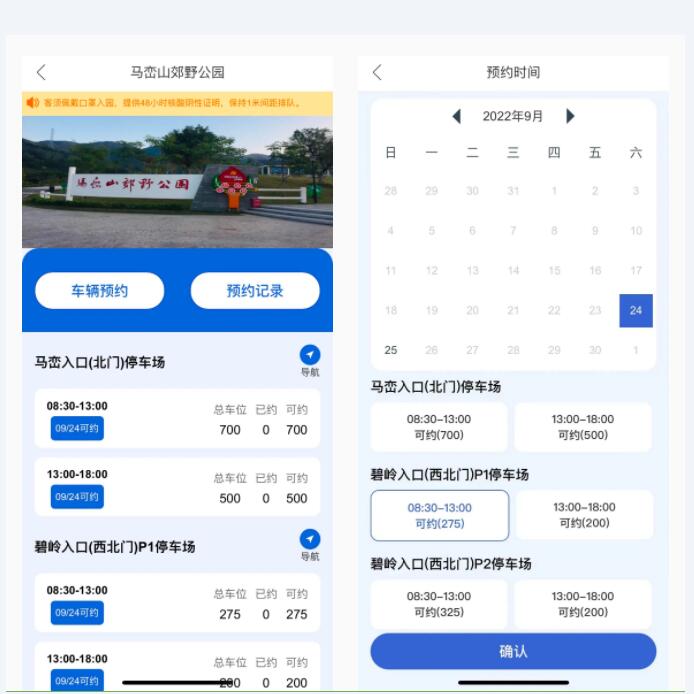Go back from the 预约时间 page

pyautogui.click(x=377, y=72)
